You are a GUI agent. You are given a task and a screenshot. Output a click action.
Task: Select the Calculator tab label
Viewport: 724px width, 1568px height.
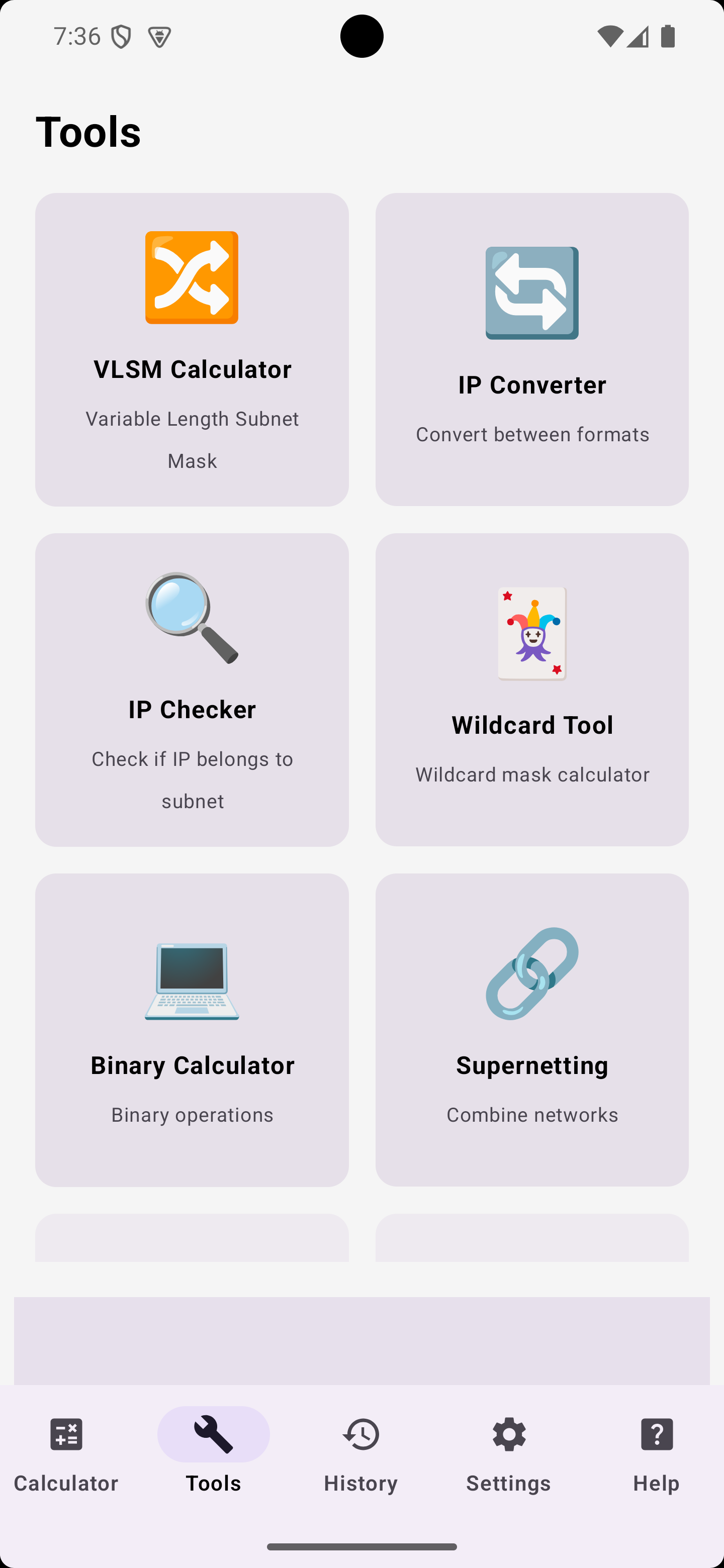66,1484
